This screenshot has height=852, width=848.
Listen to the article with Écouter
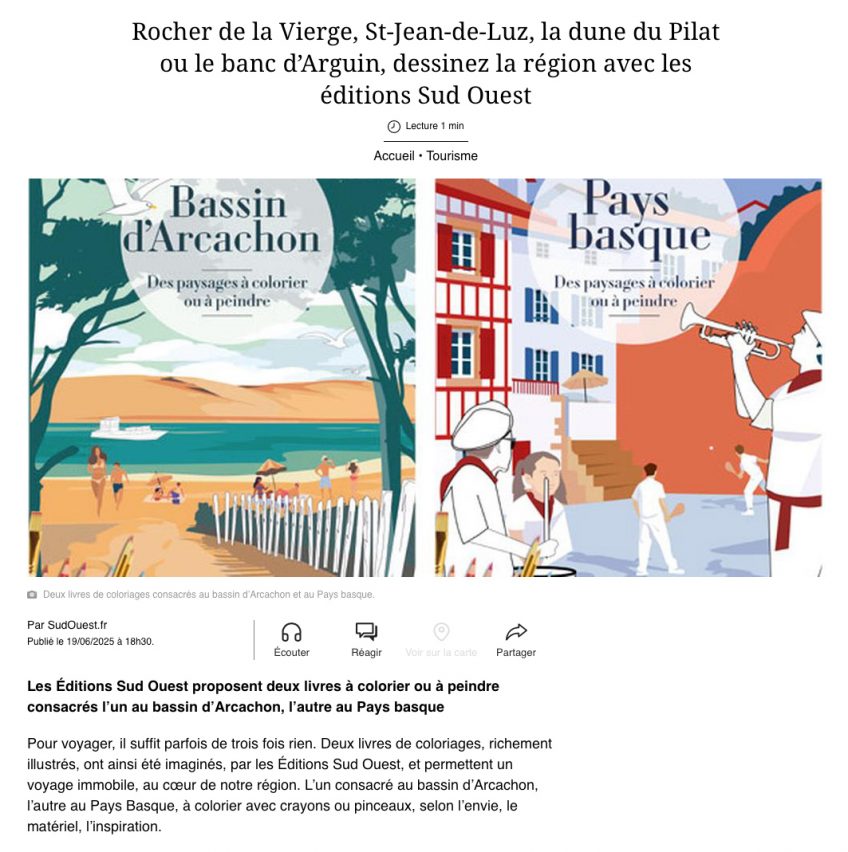pos(291,639)
